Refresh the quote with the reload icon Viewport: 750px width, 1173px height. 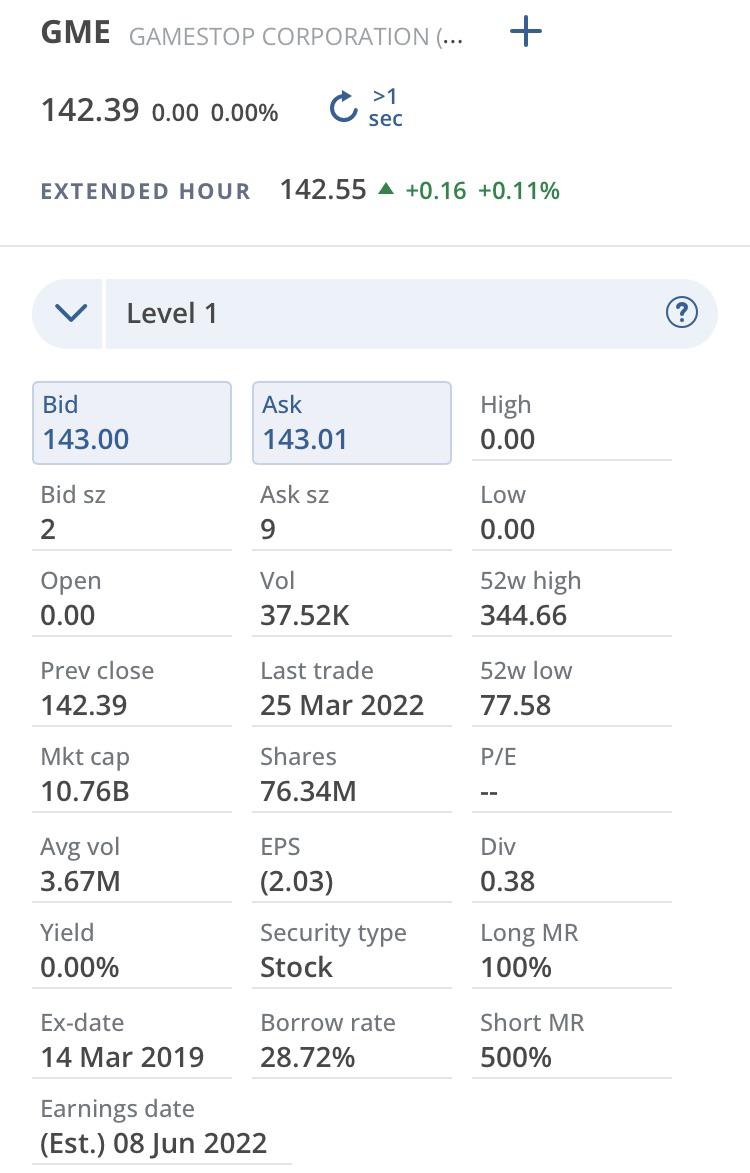343,108
